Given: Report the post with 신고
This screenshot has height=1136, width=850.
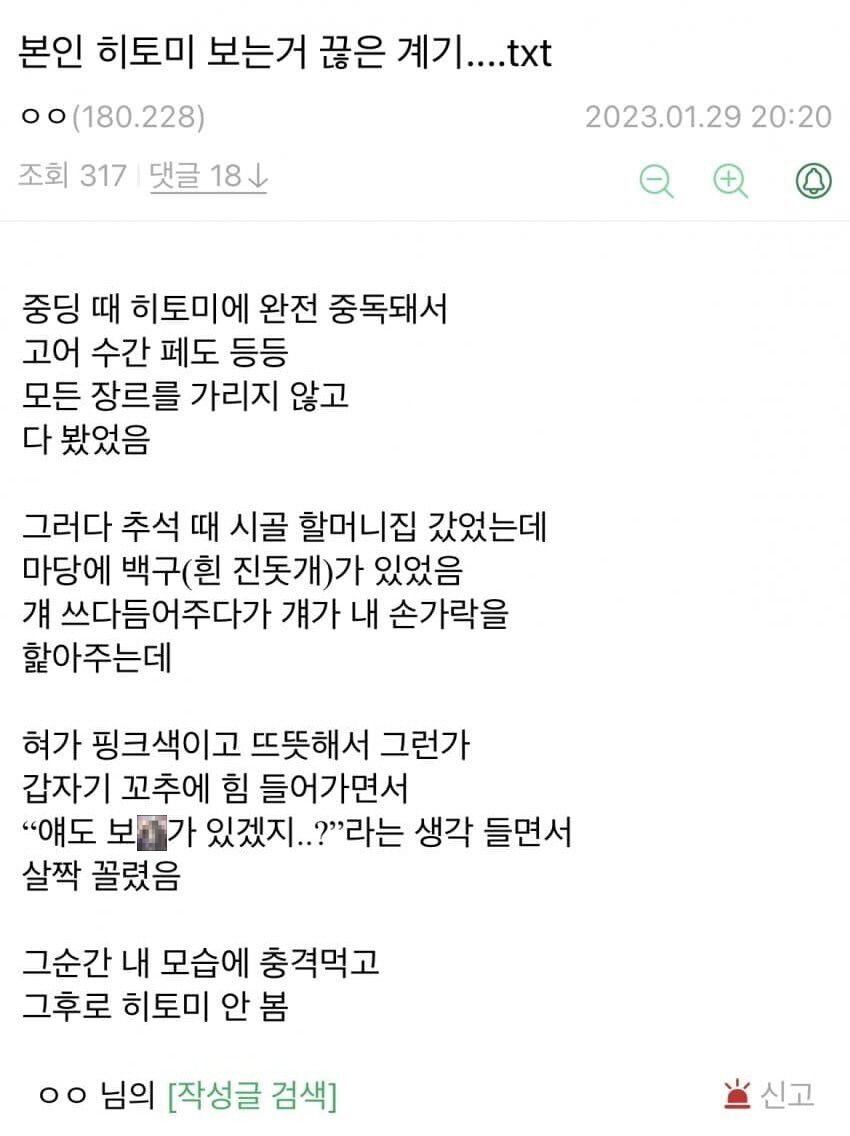Looking at the screenshot, I should (x=768, y=1094).
